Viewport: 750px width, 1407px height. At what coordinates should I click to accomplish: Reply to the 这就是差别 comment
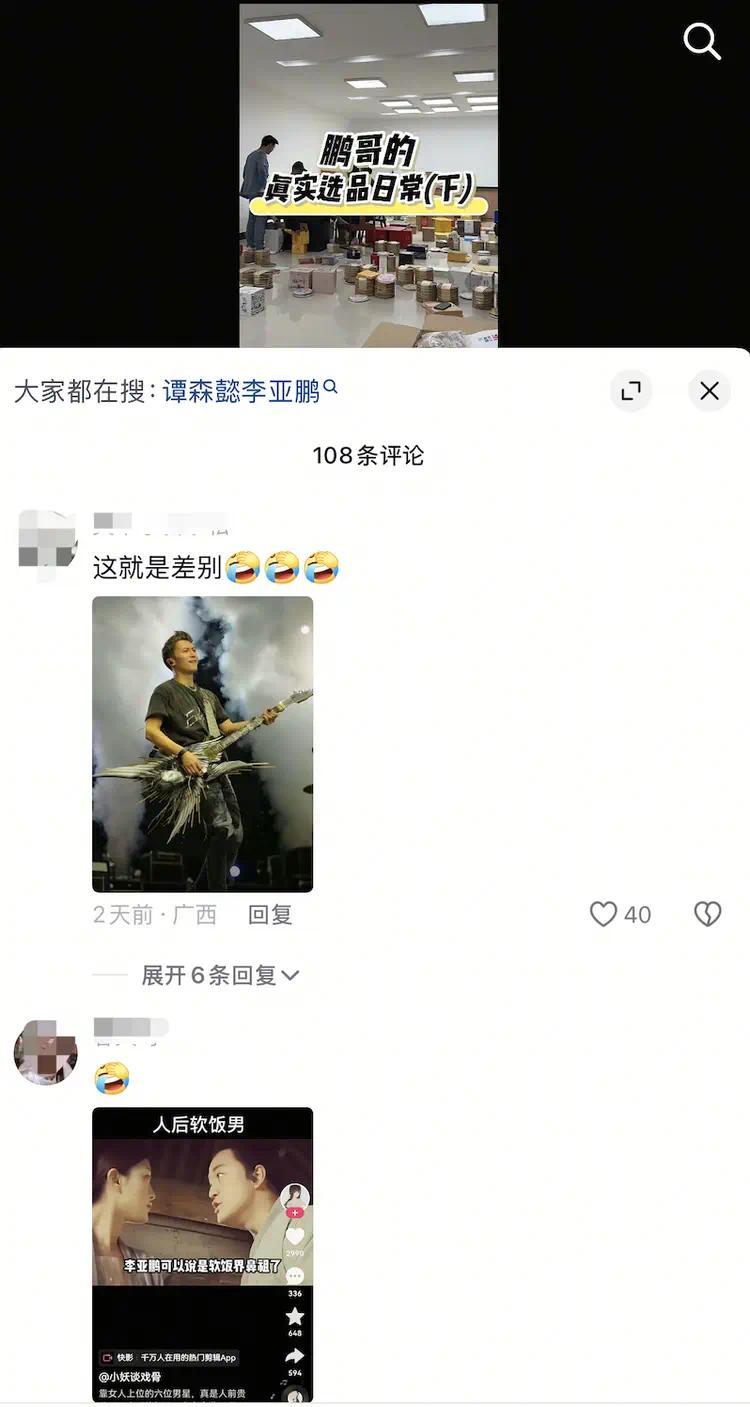270,914
